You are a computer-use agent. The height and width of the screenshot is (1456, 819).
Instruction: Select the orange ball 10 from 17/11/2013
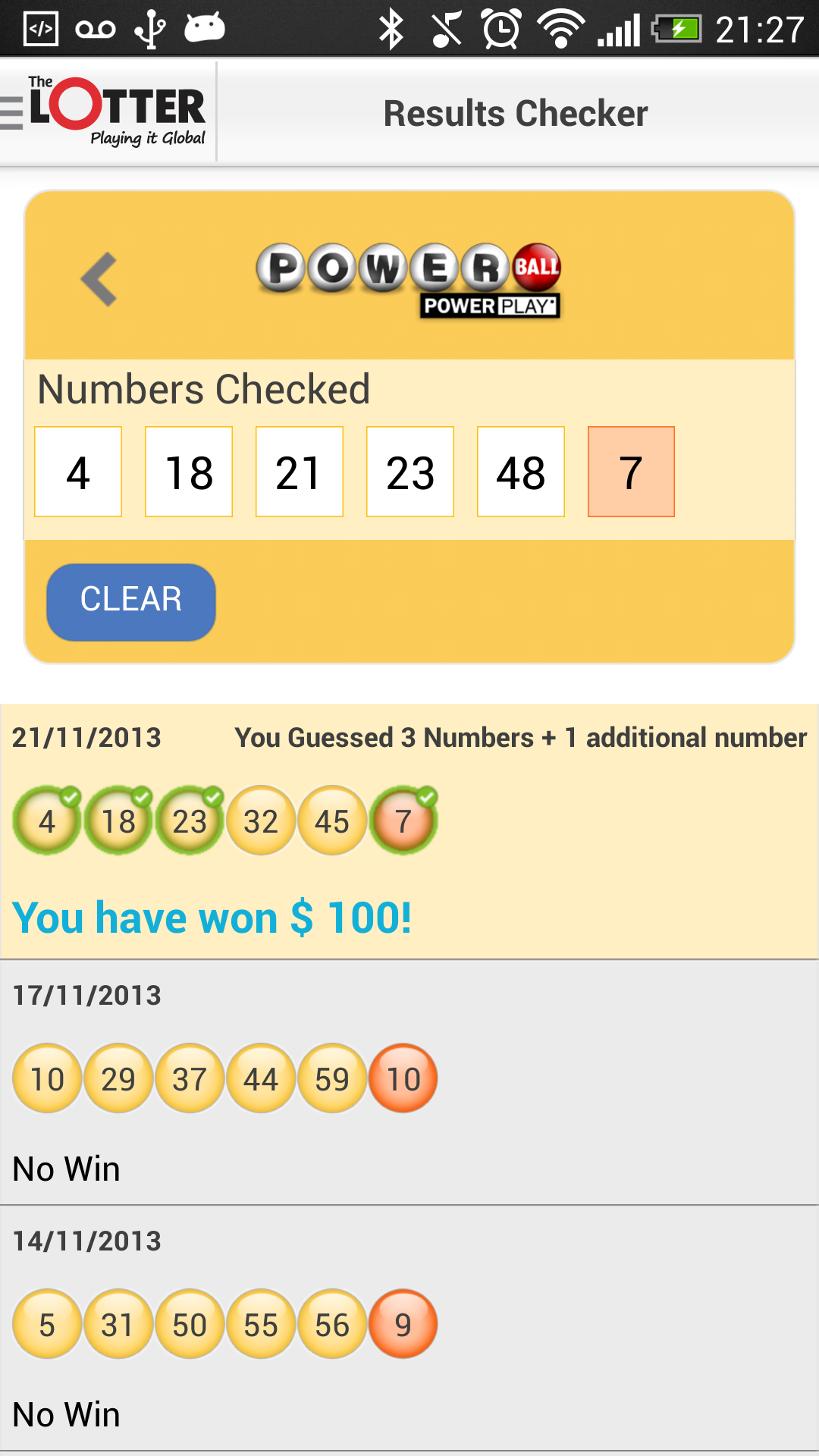tap(404, 1077)
